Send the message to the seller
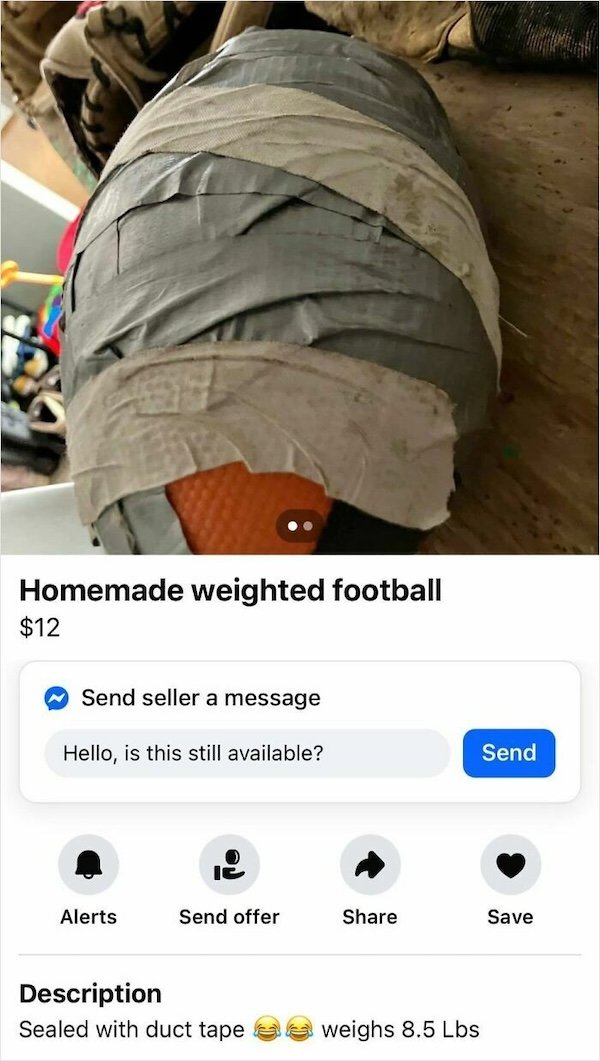The width and height of the screenshot is (600, 1061). click(508, 753)
